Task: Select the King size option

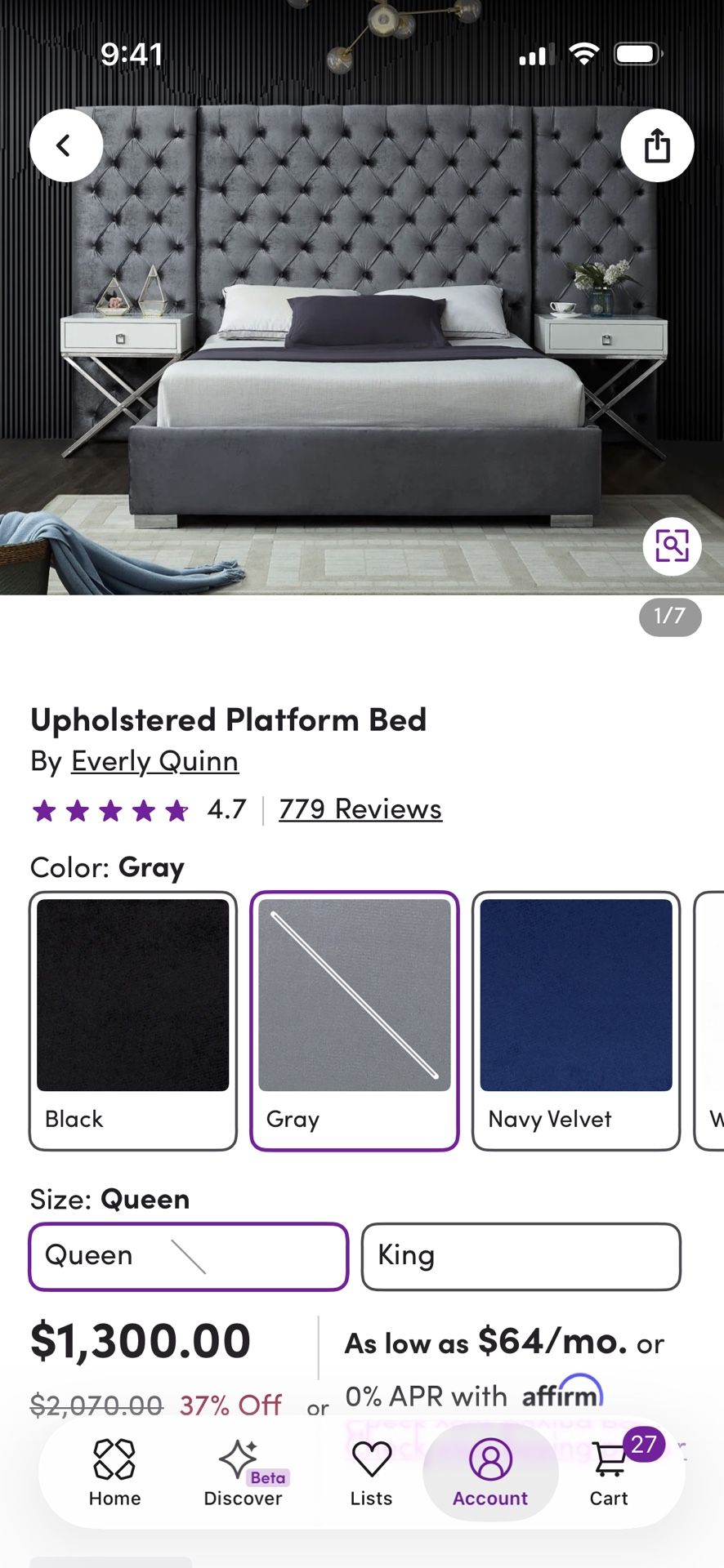Action: (x=521, y=1256)
